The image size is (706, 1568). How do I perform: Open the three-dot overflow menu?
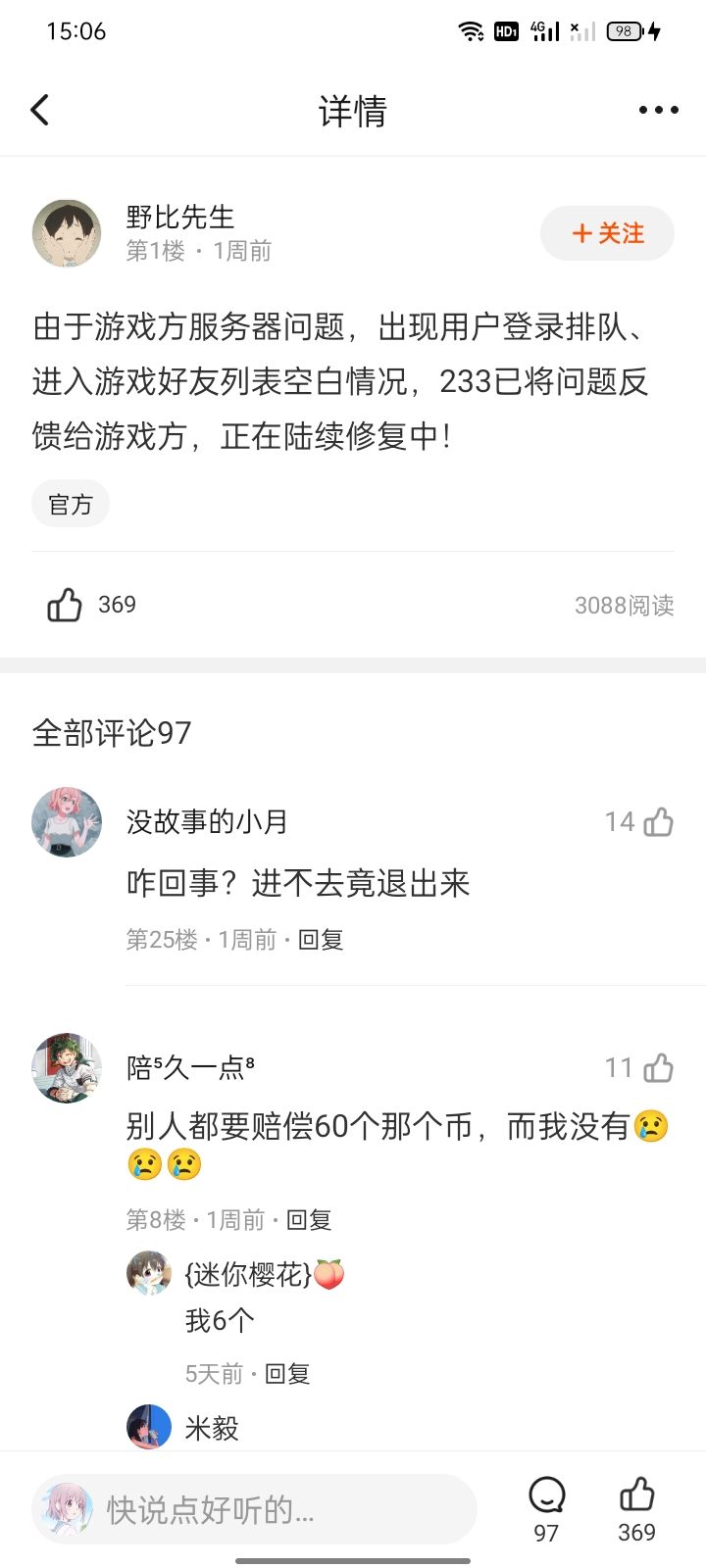pyautogui.click(x=658, y=110)
